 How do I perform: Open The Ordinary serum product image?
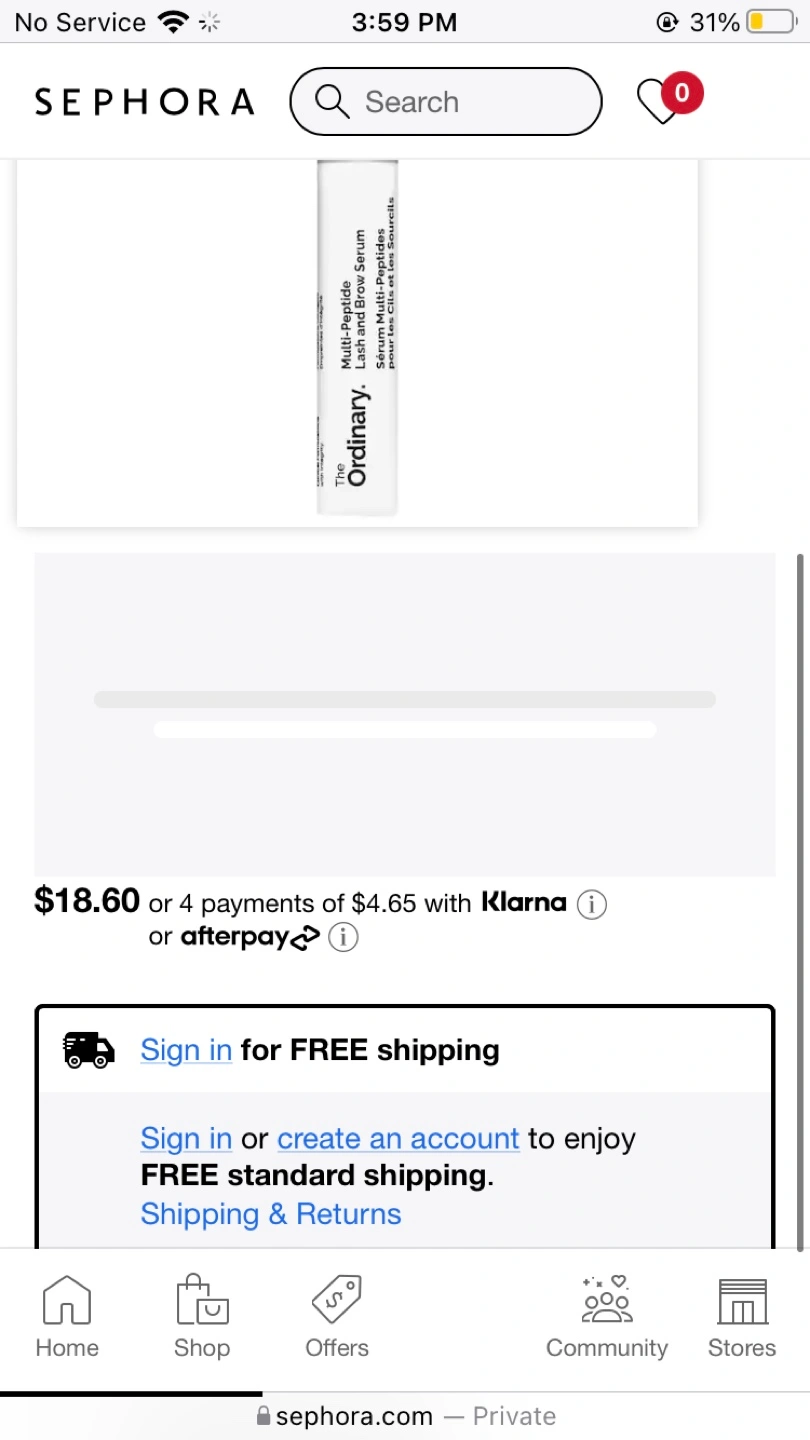(357, 340)
